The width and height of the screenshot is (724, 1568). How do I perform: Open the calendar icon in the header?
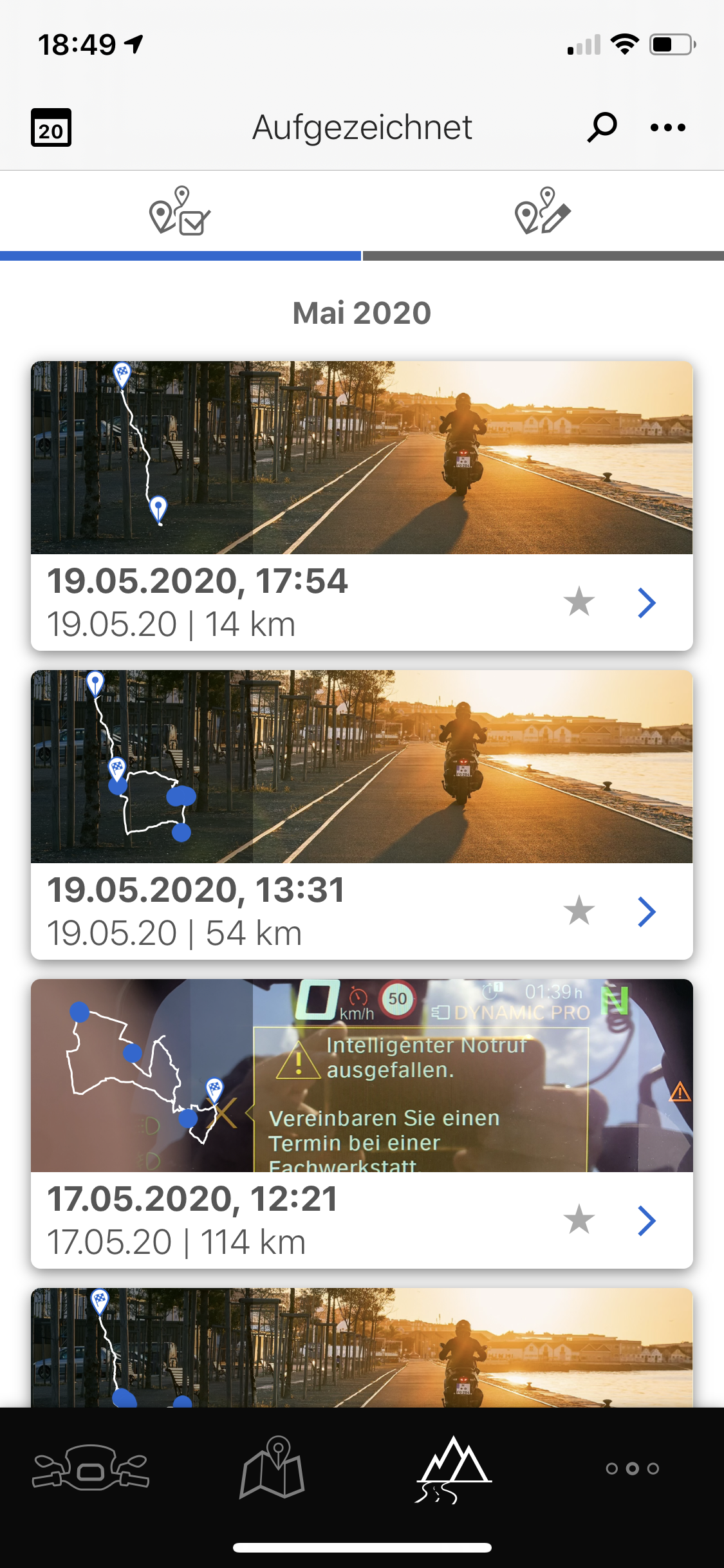tap(51, 127)
